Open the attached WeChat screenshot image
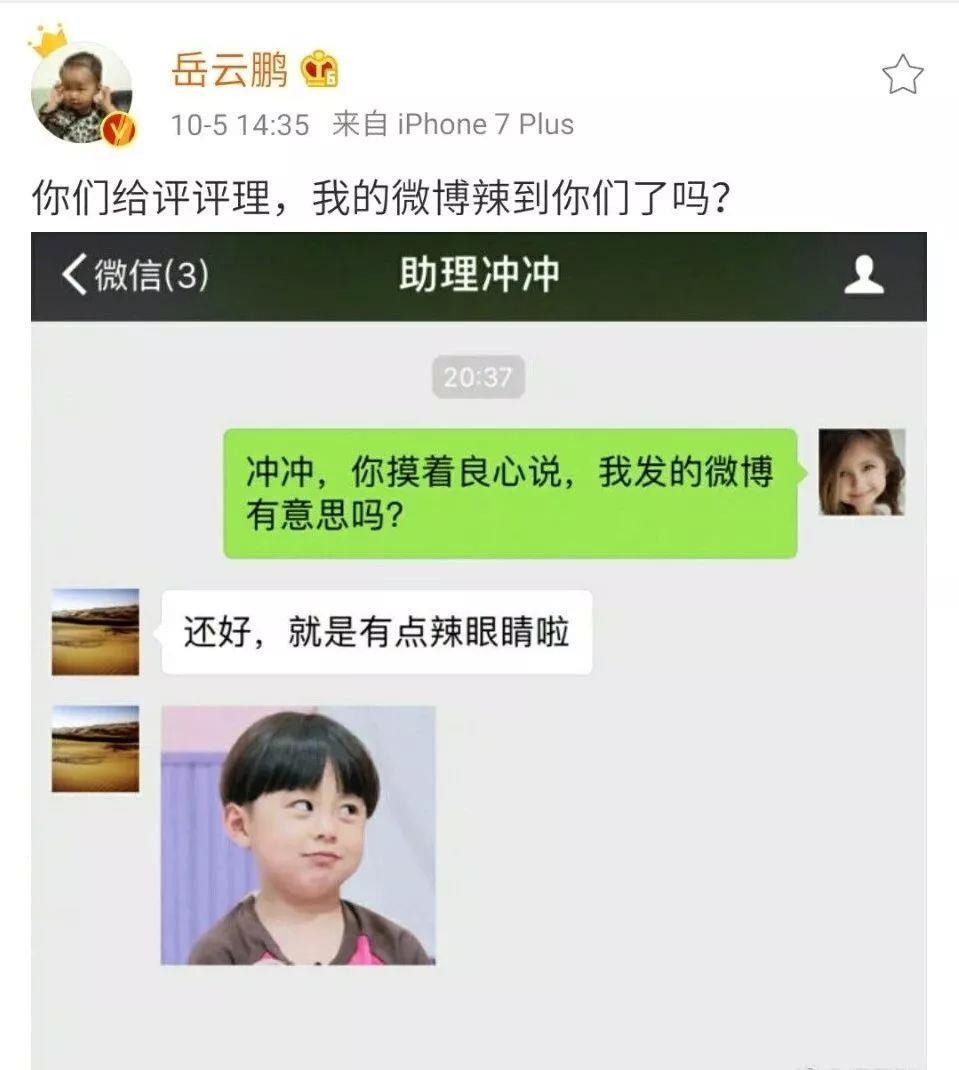This screenshot has height=1070, width=959. 478,650
